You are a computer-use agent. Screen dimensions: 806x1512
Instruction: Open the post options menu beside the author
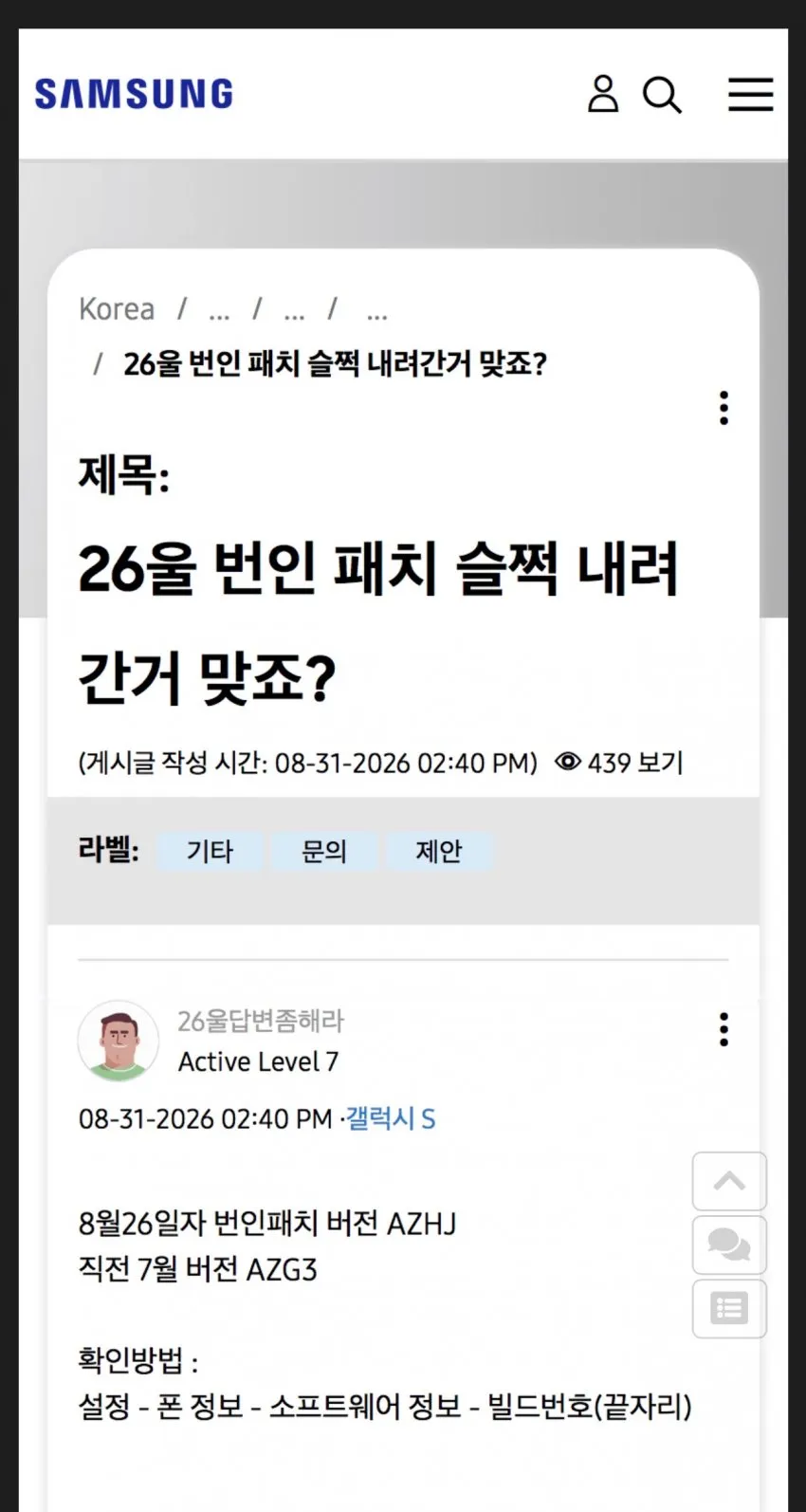(724, 1029)
